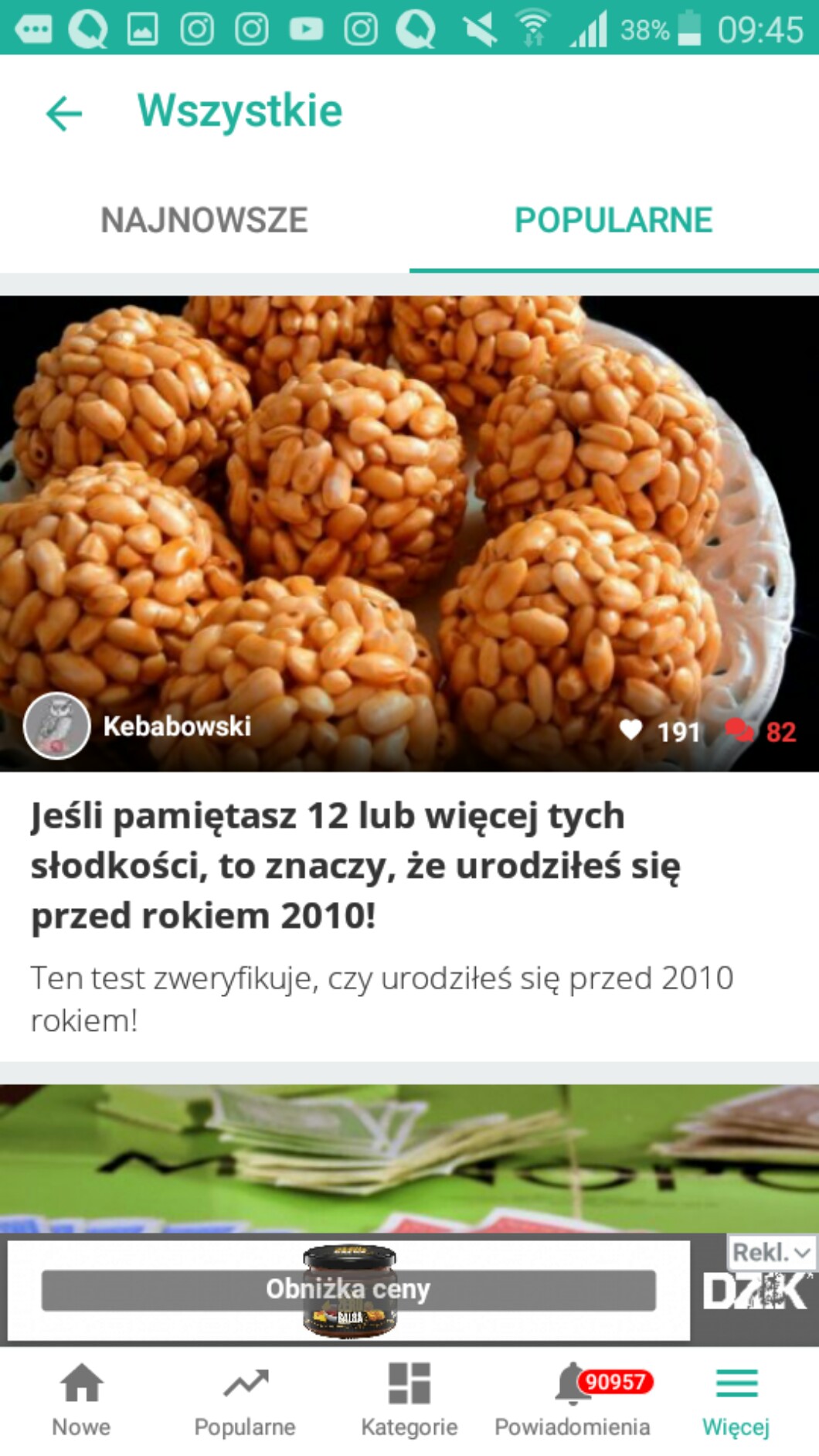Select the POPULARNE tab
The width and height of the screenshot is (819, 1456).
(x=613, y=220)
